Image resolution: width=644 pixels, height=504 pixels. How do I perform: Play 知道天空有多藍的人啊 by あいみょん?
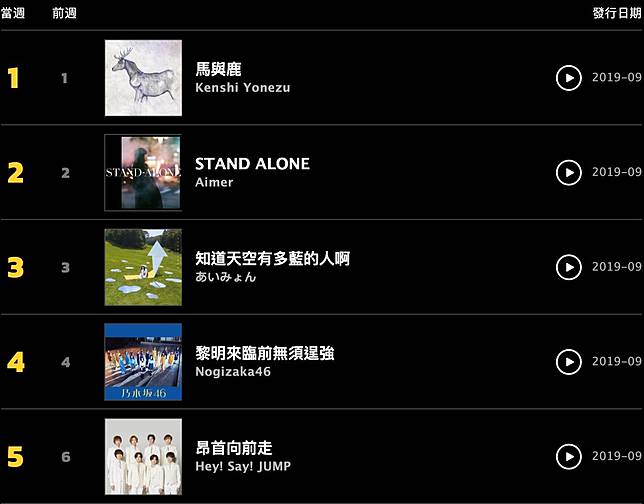(568, 267)
